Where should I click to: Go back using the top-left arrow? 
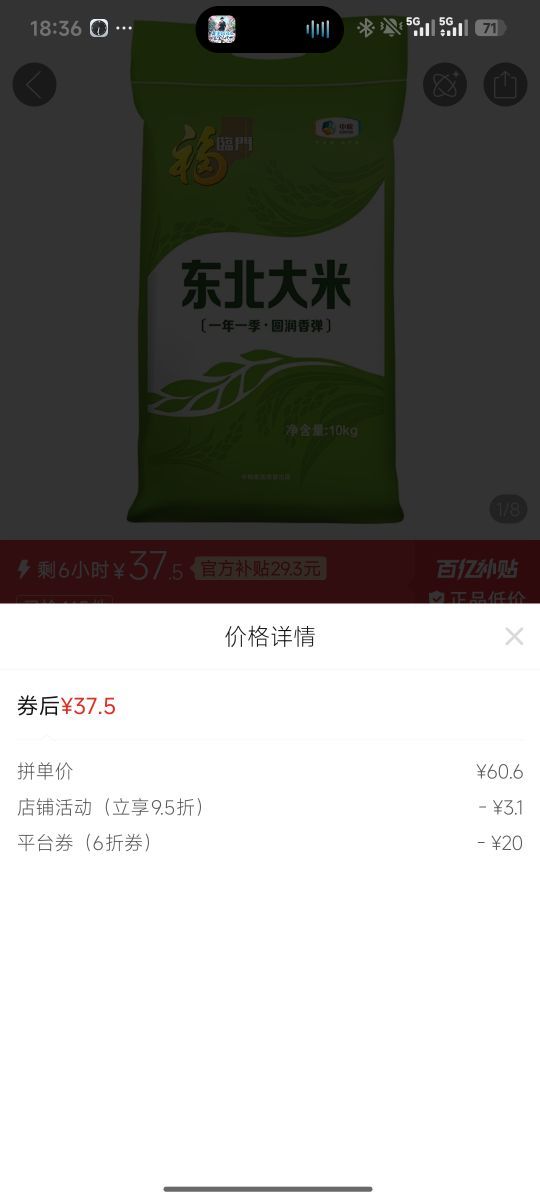coord(34,85)
